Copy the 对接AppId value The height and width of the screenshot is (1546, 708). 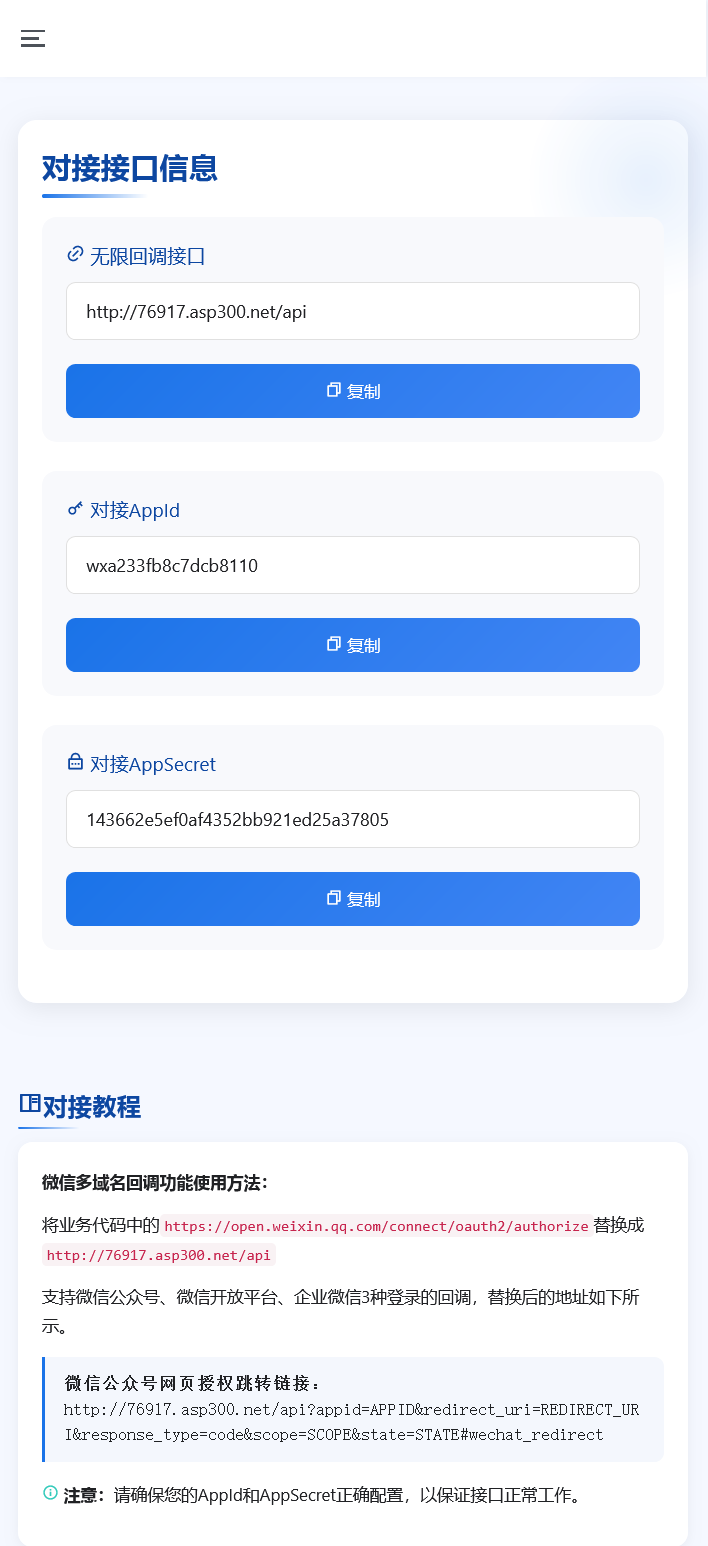(x=352, y=645)
